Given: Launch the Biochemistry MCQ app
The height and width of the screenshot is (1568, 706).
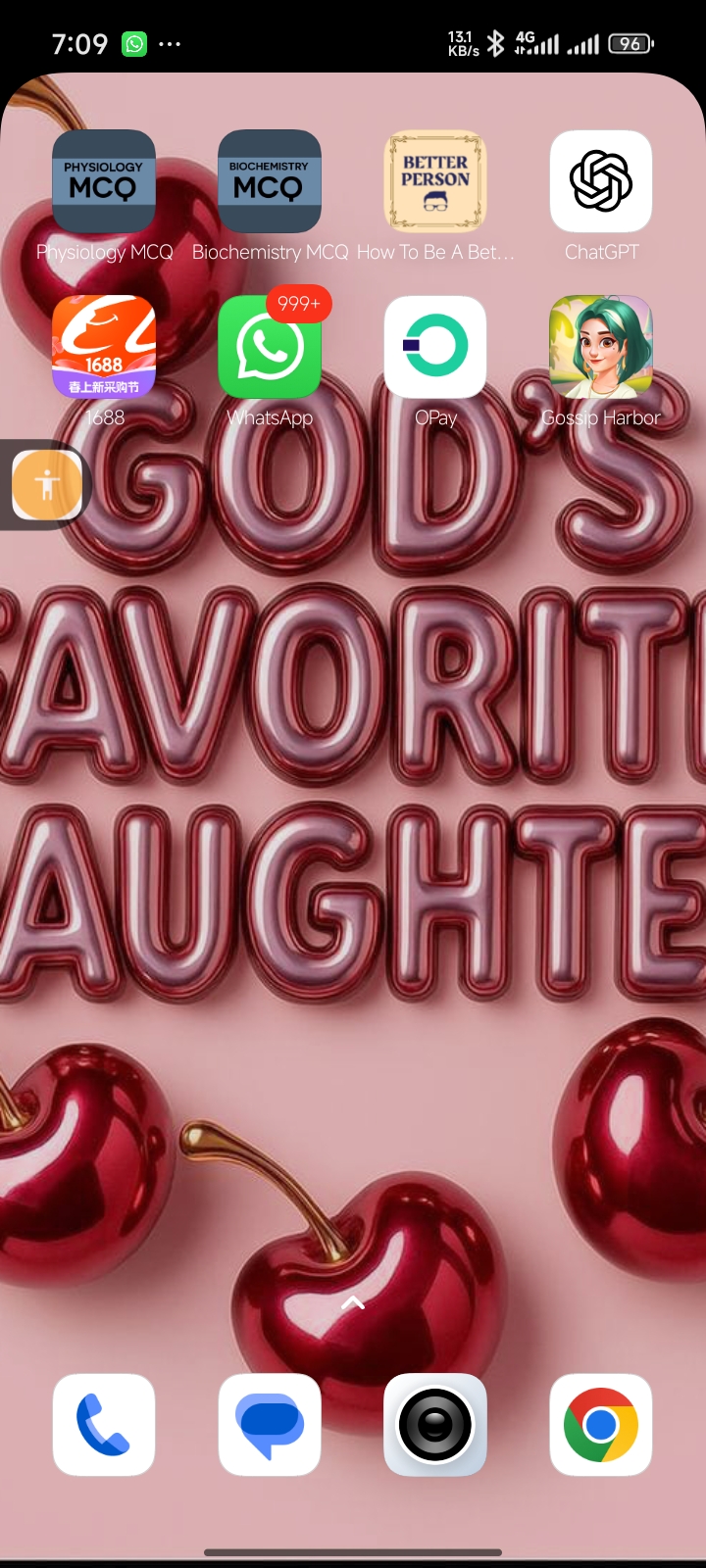Looking at the screenshot, I should [x=270, y=181].
